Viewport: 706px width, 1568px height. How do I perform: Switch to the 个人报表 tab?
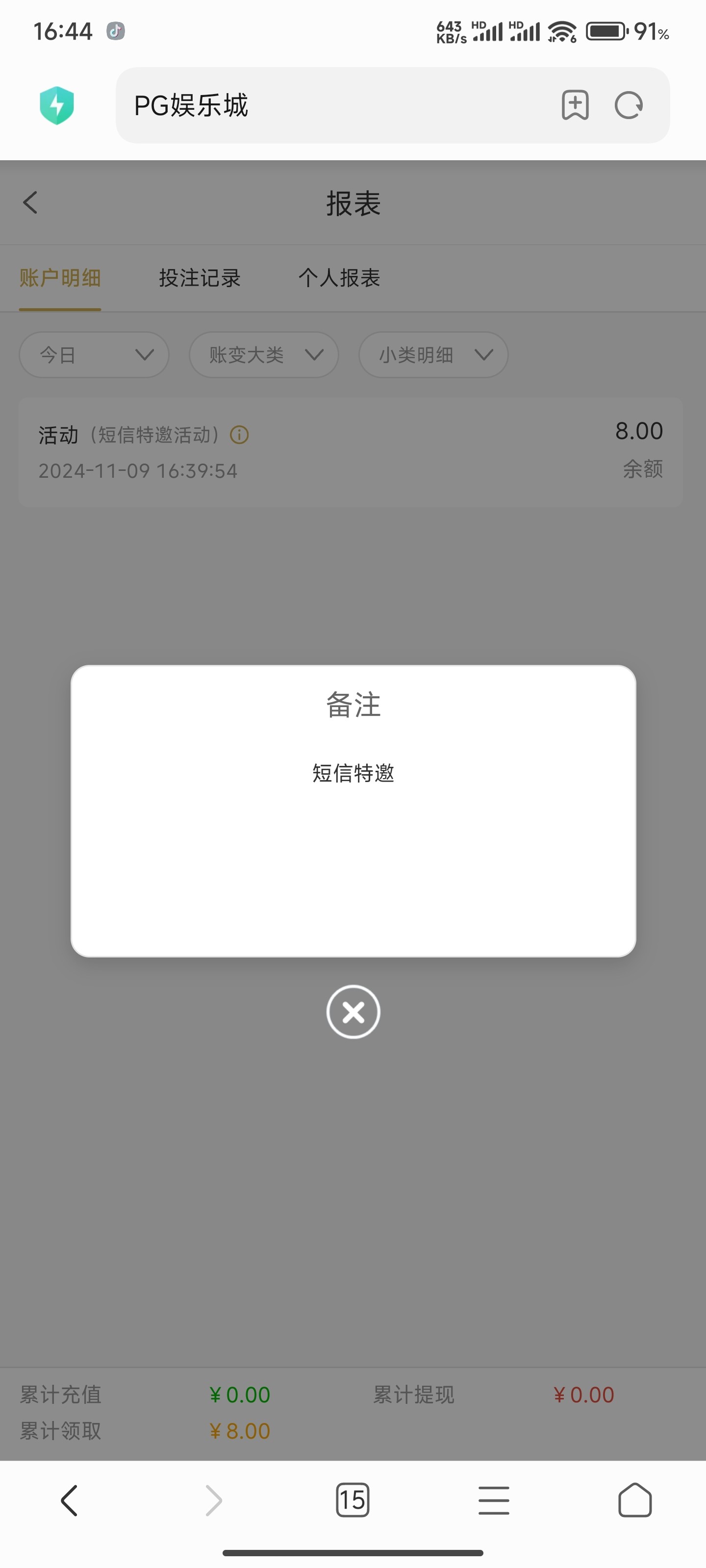339,278
